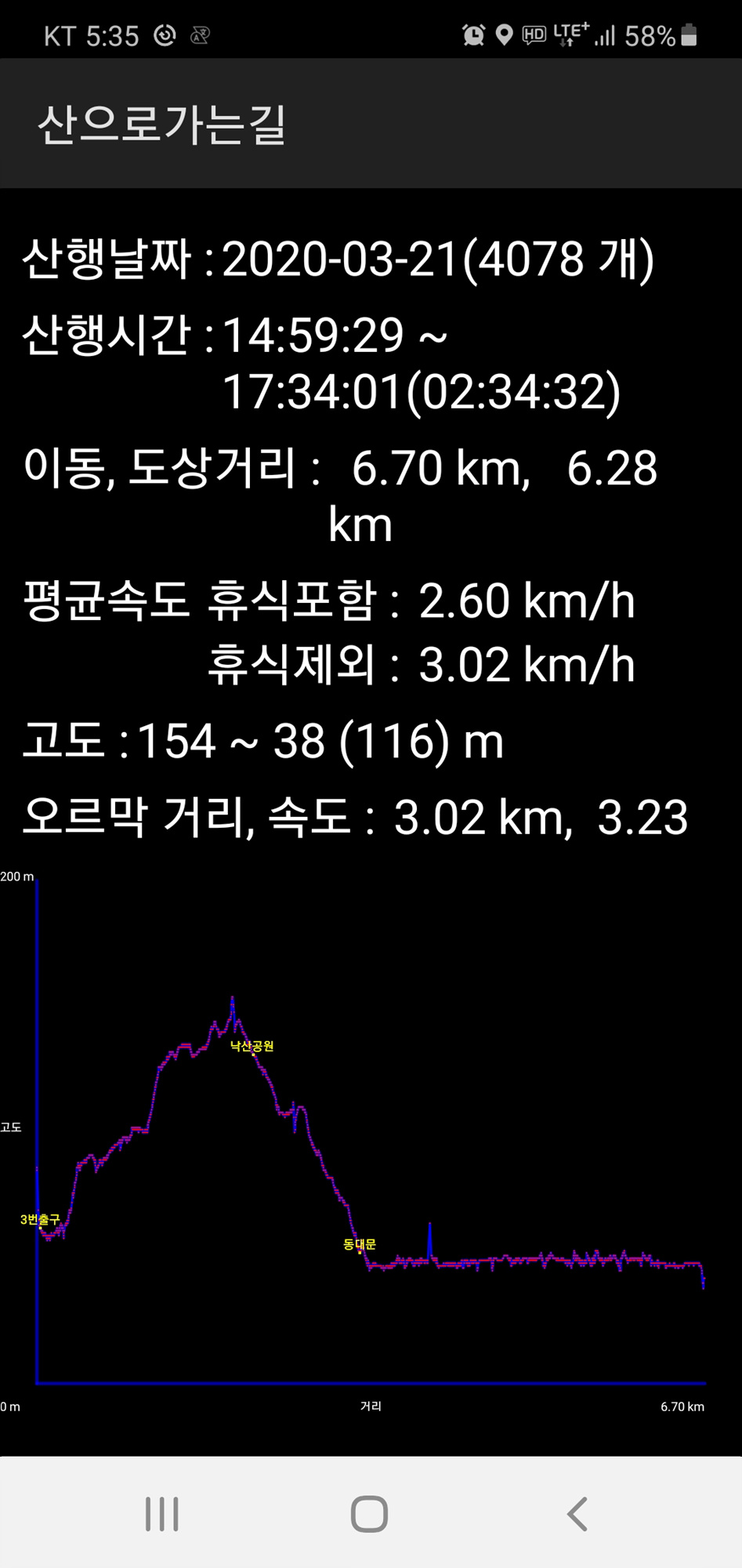Image resolution: width=742 pixels, height=1568 pixels.
Task: Go back using the navigation bar
Action: tap(577, 1514)
